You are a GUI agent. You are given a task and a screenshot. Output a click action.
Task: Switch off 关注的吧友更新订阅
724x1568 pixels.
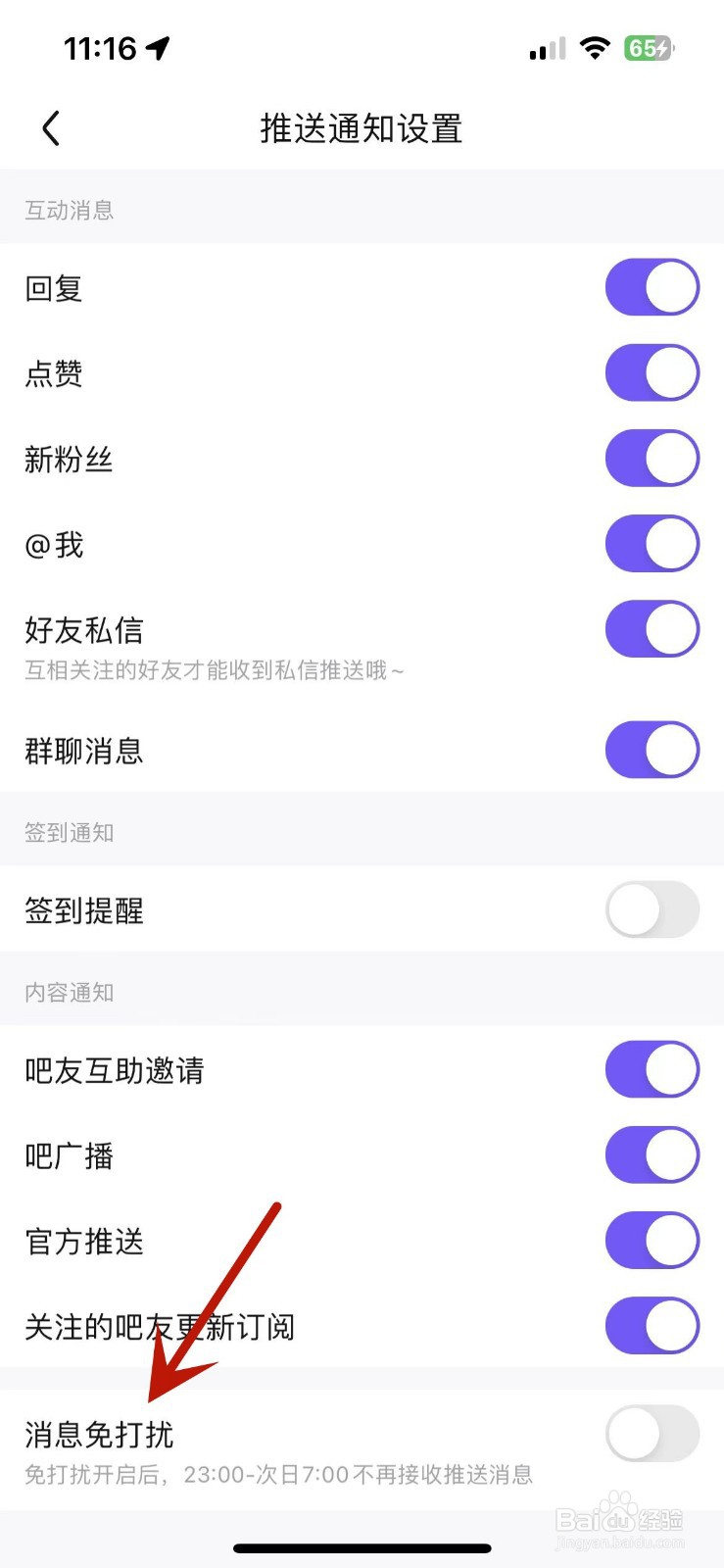[x=652, y=1325]
